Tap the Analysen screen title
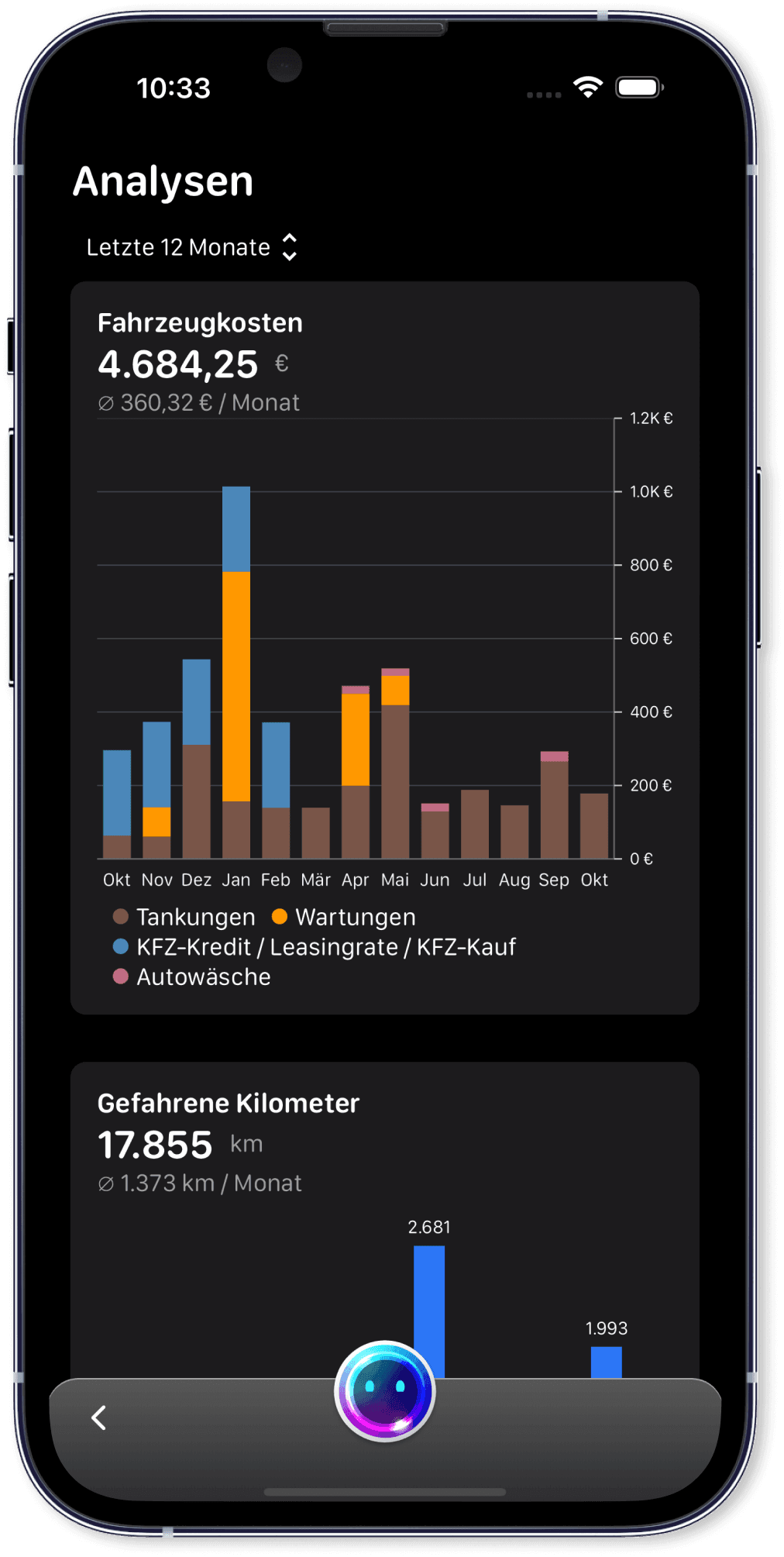This screenshot has width=784, height=1557. pyautogui.click(x=163, y=180)
